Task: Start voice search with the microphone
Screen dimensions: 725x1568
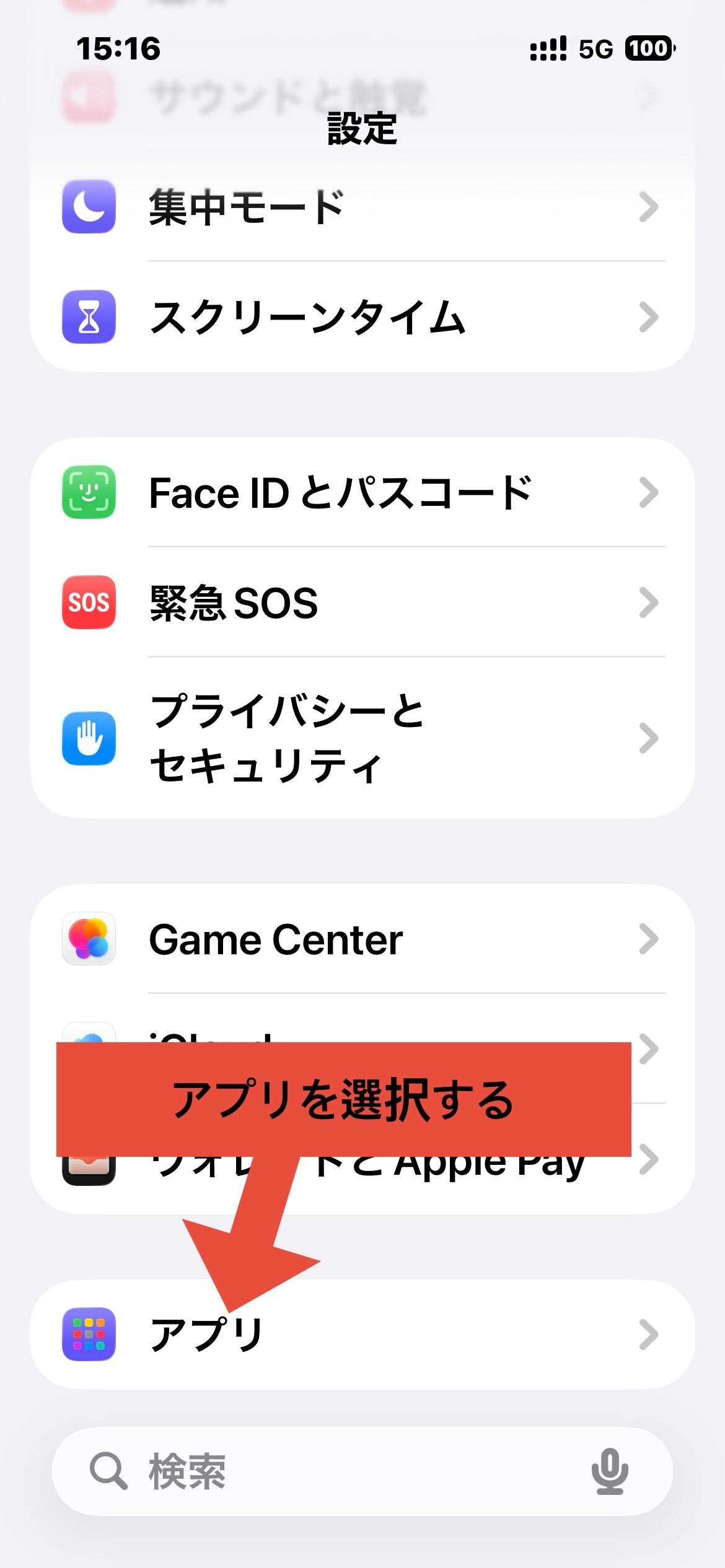Action: click(x=610, y=1471)
